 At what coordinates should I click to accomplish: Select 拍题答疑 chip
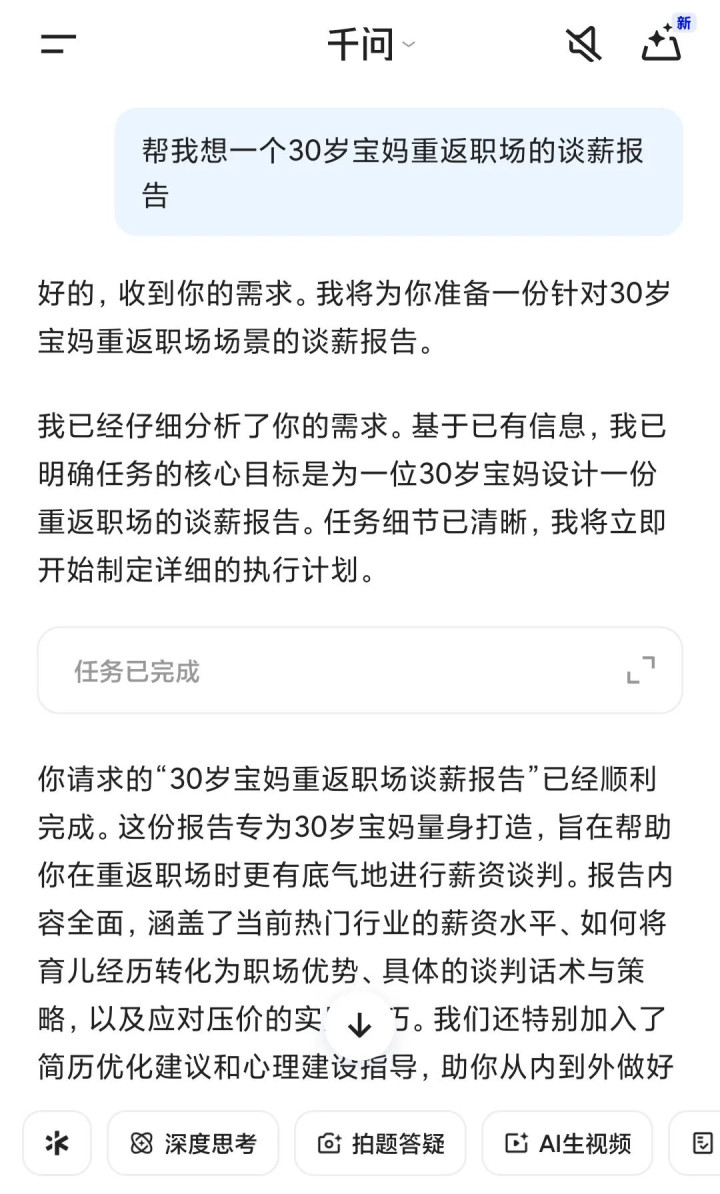(380, 1143)
